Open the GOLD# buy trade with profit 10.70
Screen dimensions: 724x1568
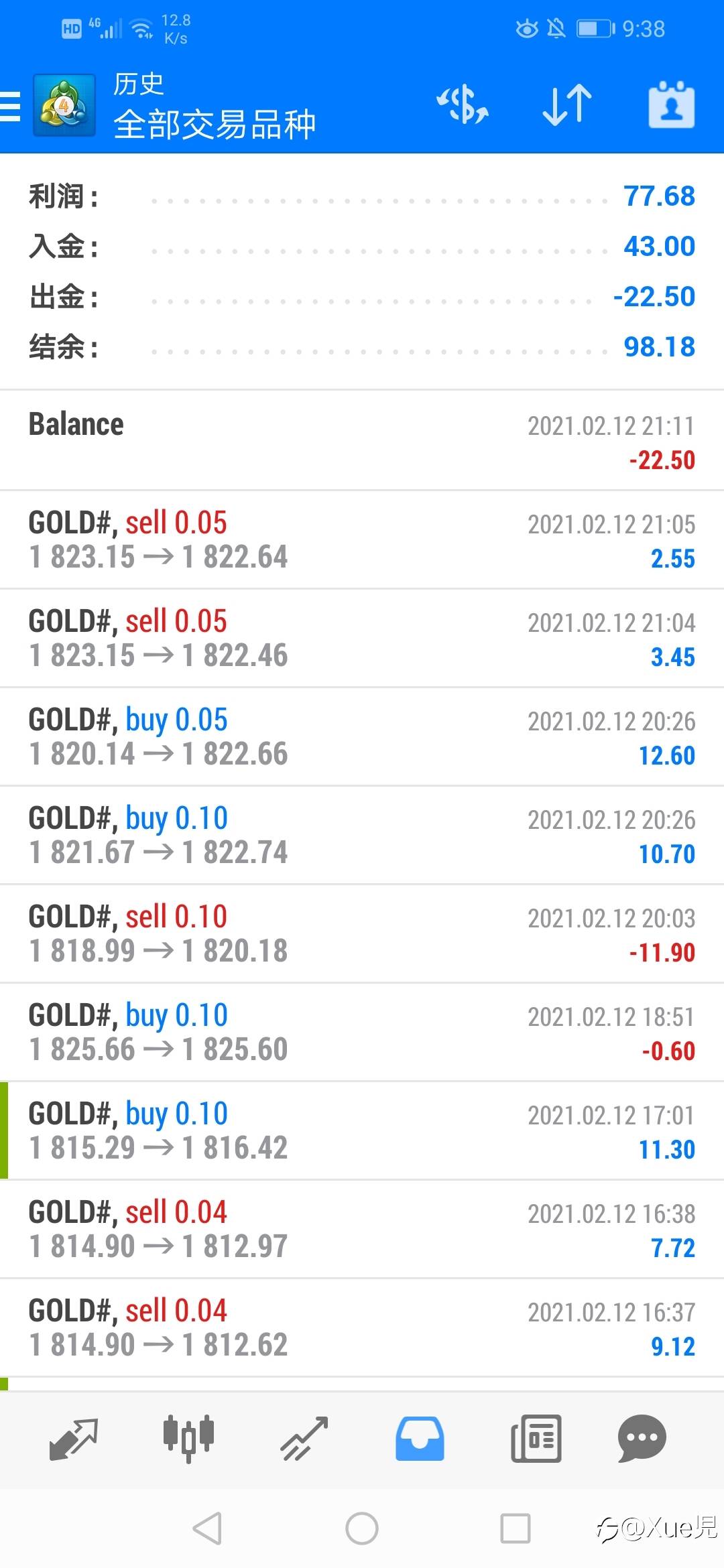(x=362, y=836)
